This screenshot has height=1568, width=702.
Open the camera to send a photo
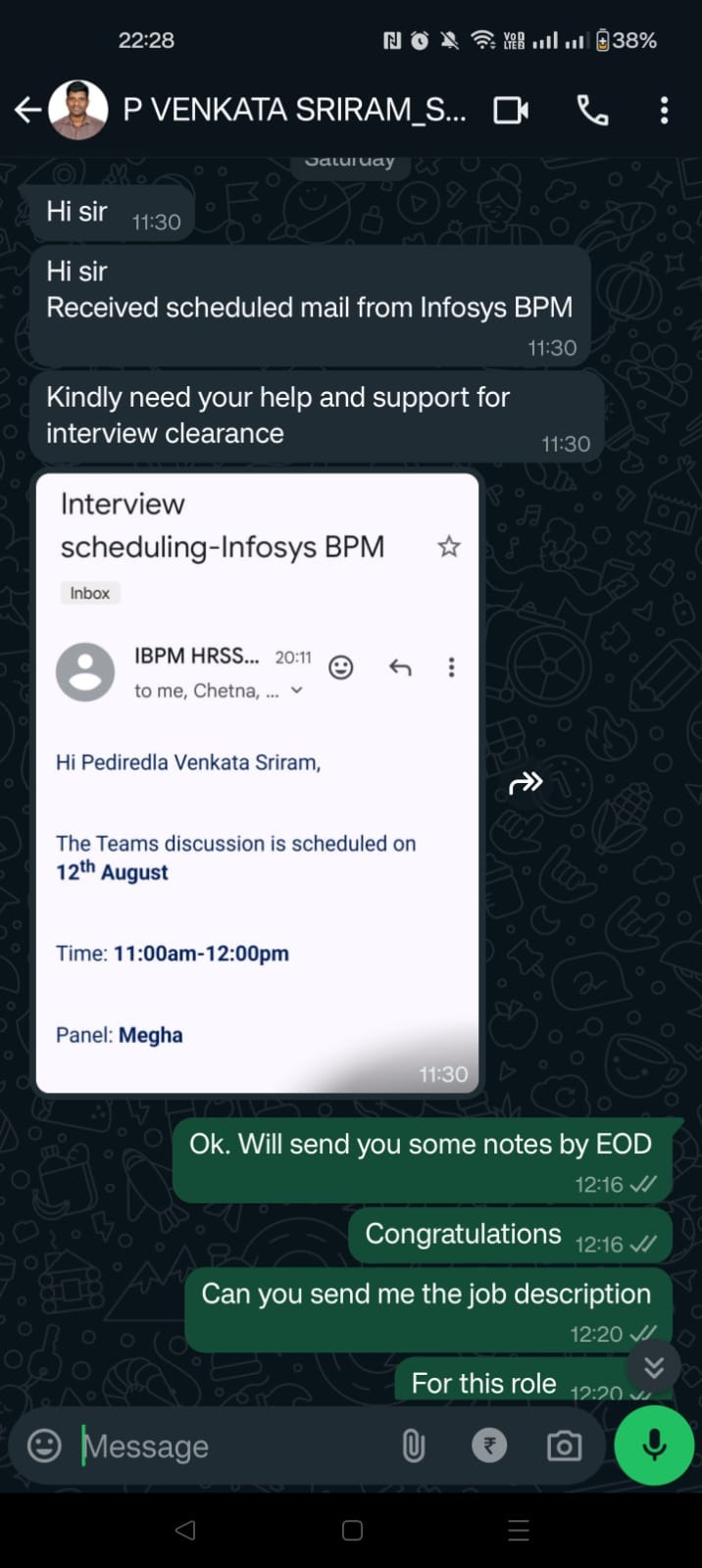[564, 1445]
